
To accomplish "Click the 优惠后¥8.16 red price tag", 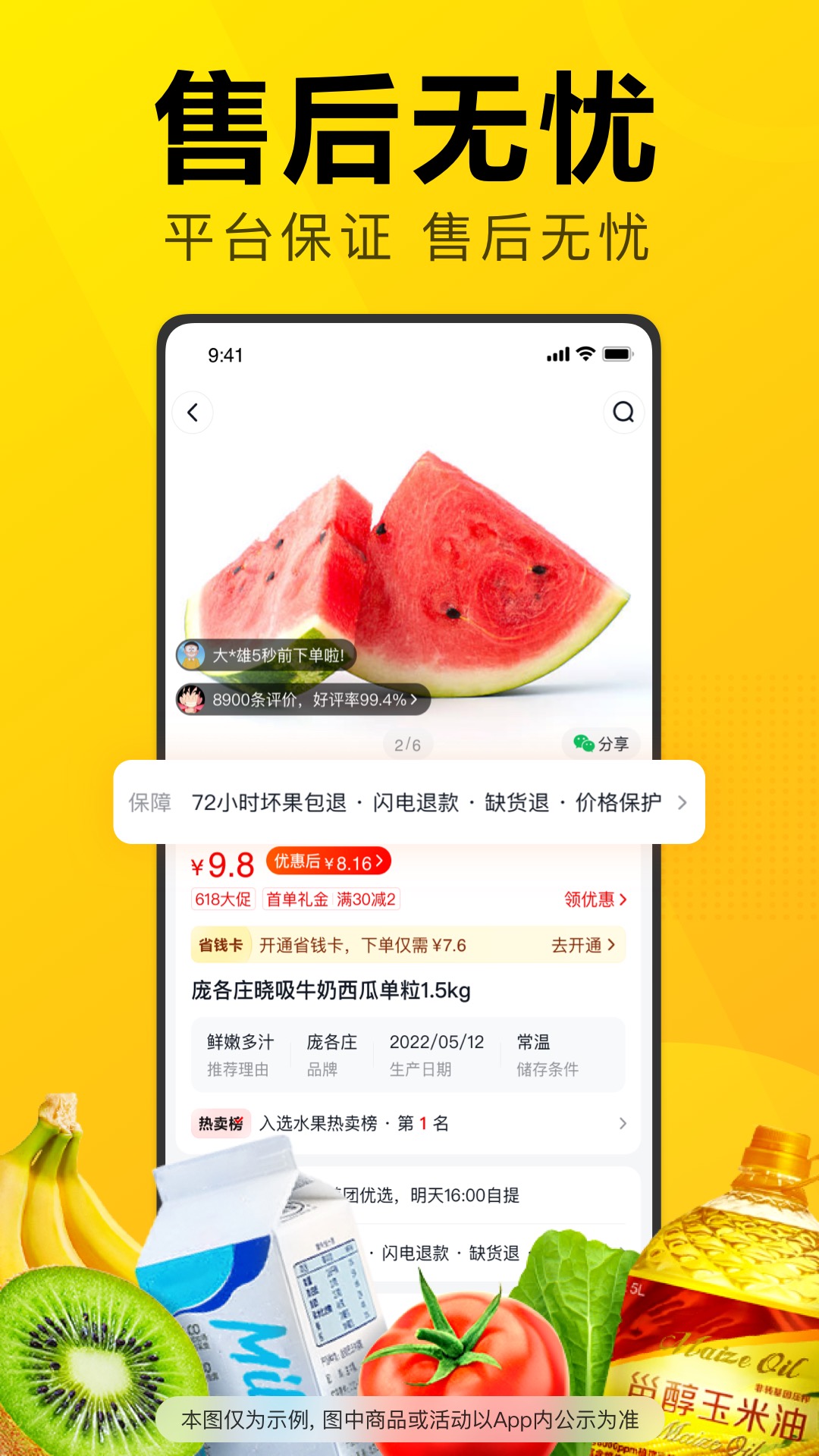I will (328, 861).
